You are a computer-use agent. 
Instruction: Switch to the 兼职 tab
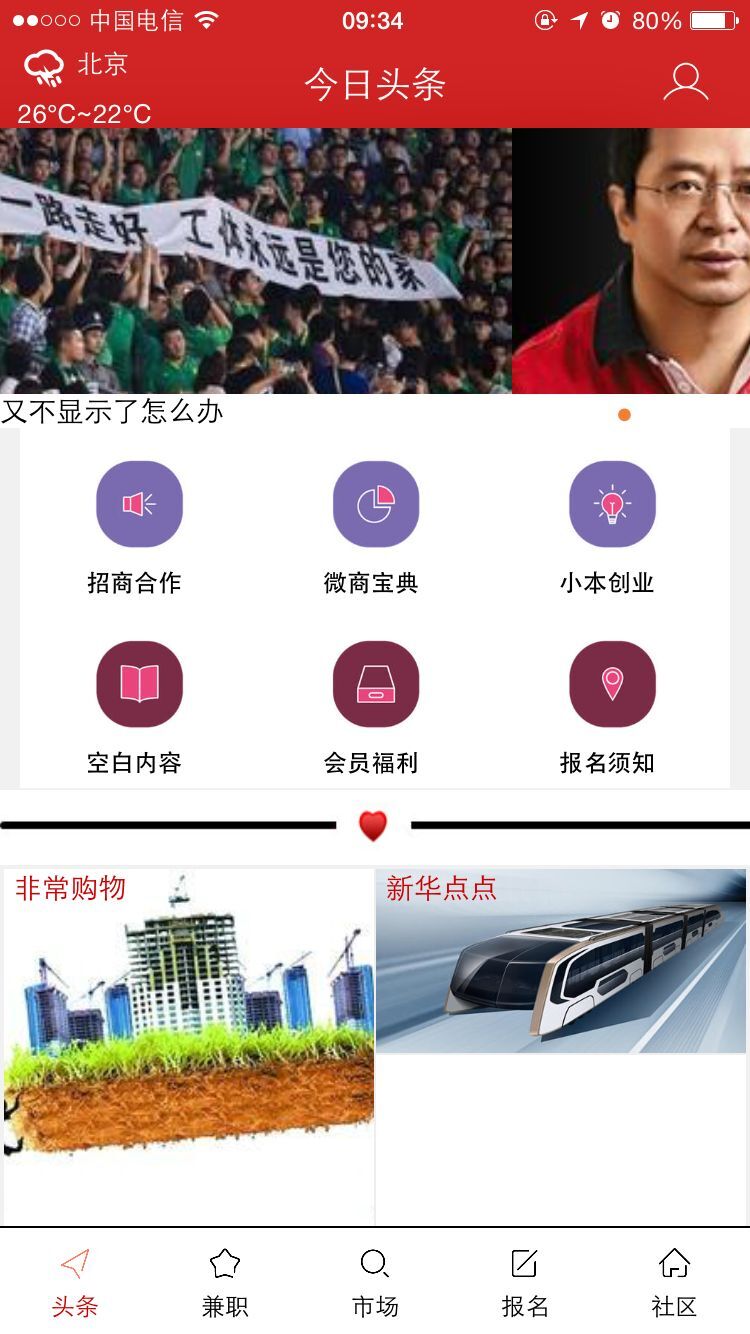point(225,1282)
